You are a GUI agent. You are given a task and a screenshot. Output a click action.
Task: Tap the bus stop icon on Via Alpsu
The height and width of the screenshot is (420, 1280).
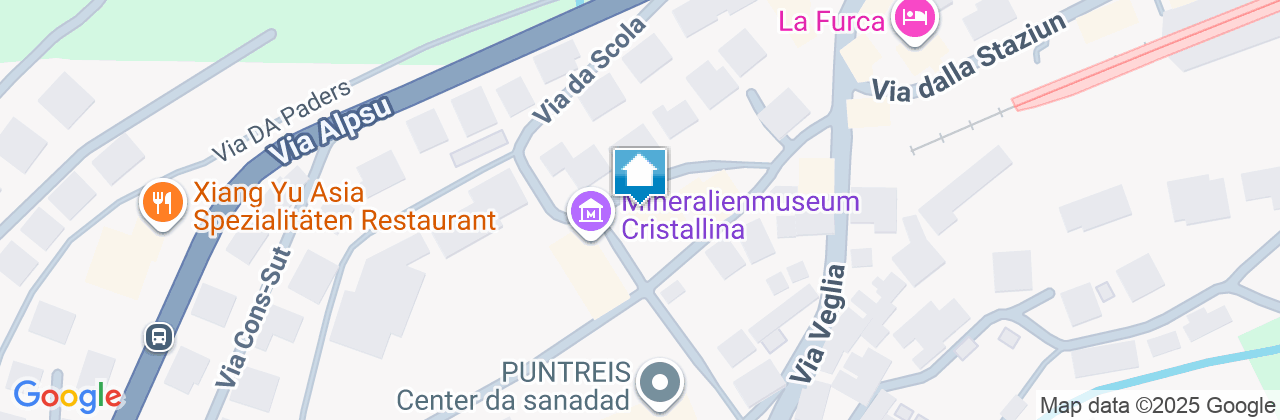(158, 337)
